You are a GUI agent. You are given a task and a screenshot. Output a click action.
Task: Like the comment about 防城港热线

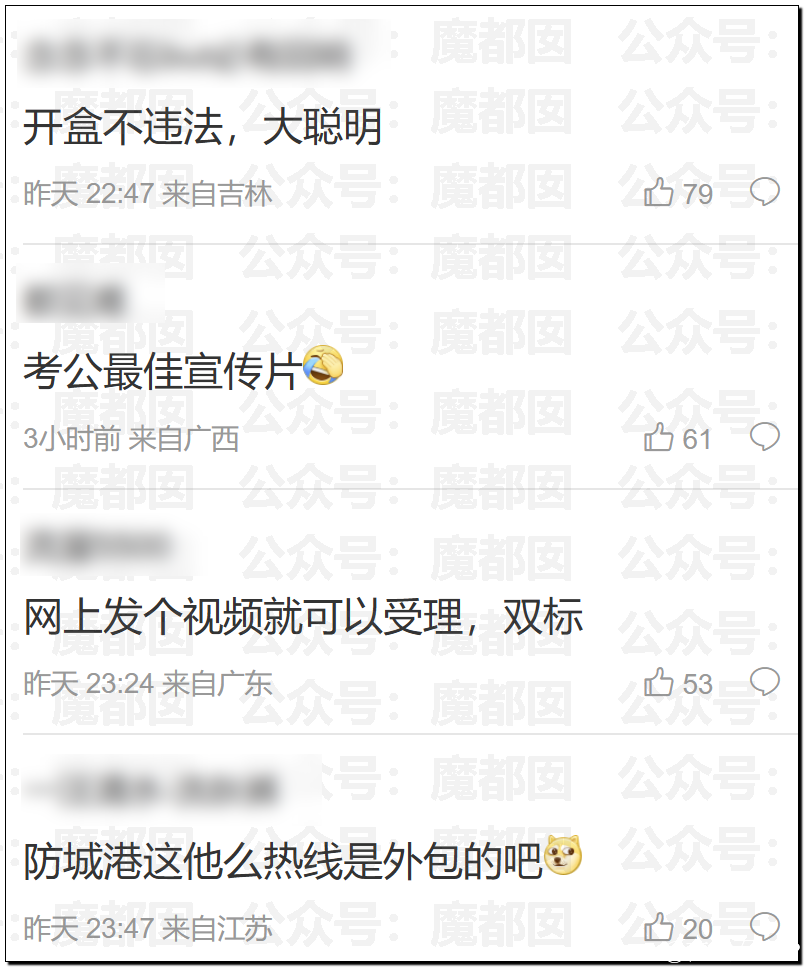659,928
